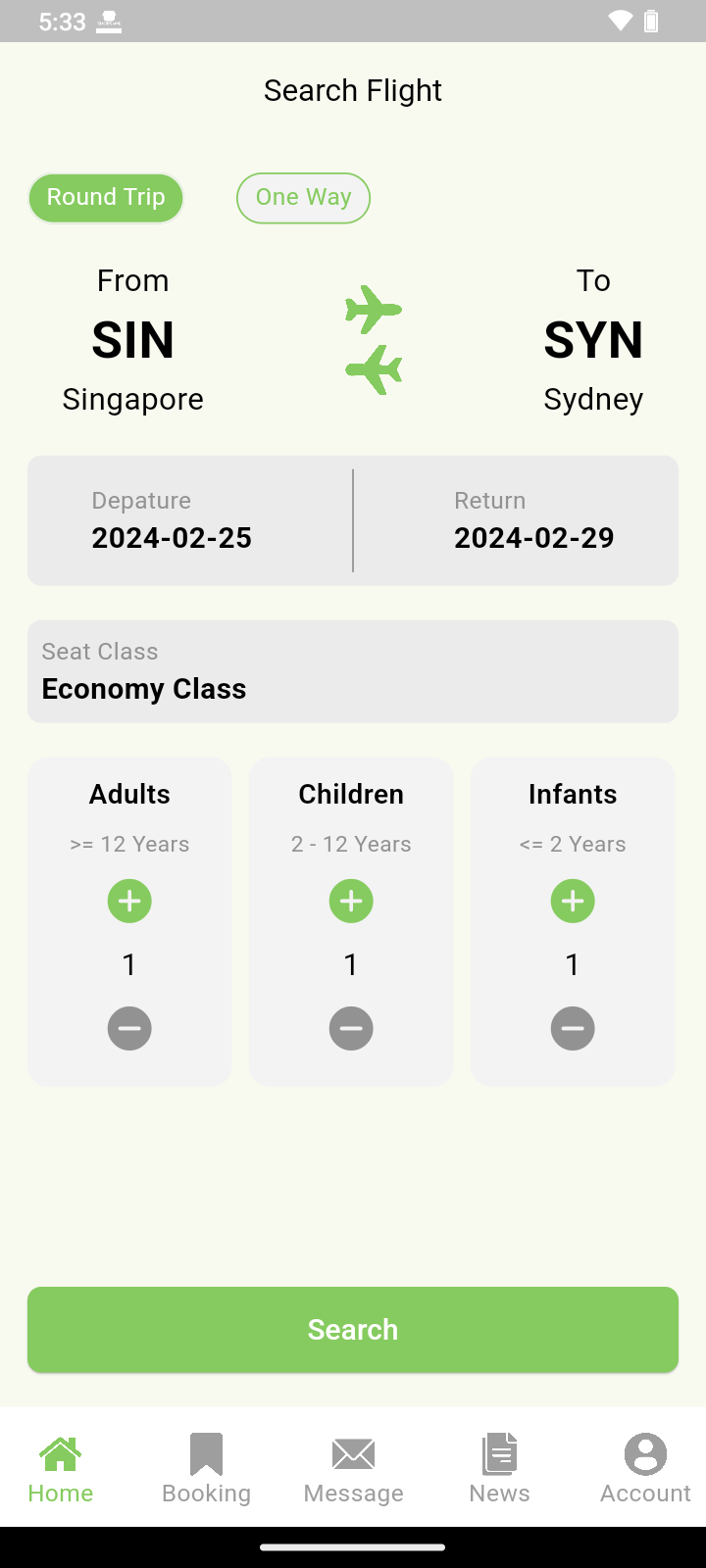Viewport: 706px width, 1568px height.
Task: Change the departure airport from Singapore
Action: (133, 341)
